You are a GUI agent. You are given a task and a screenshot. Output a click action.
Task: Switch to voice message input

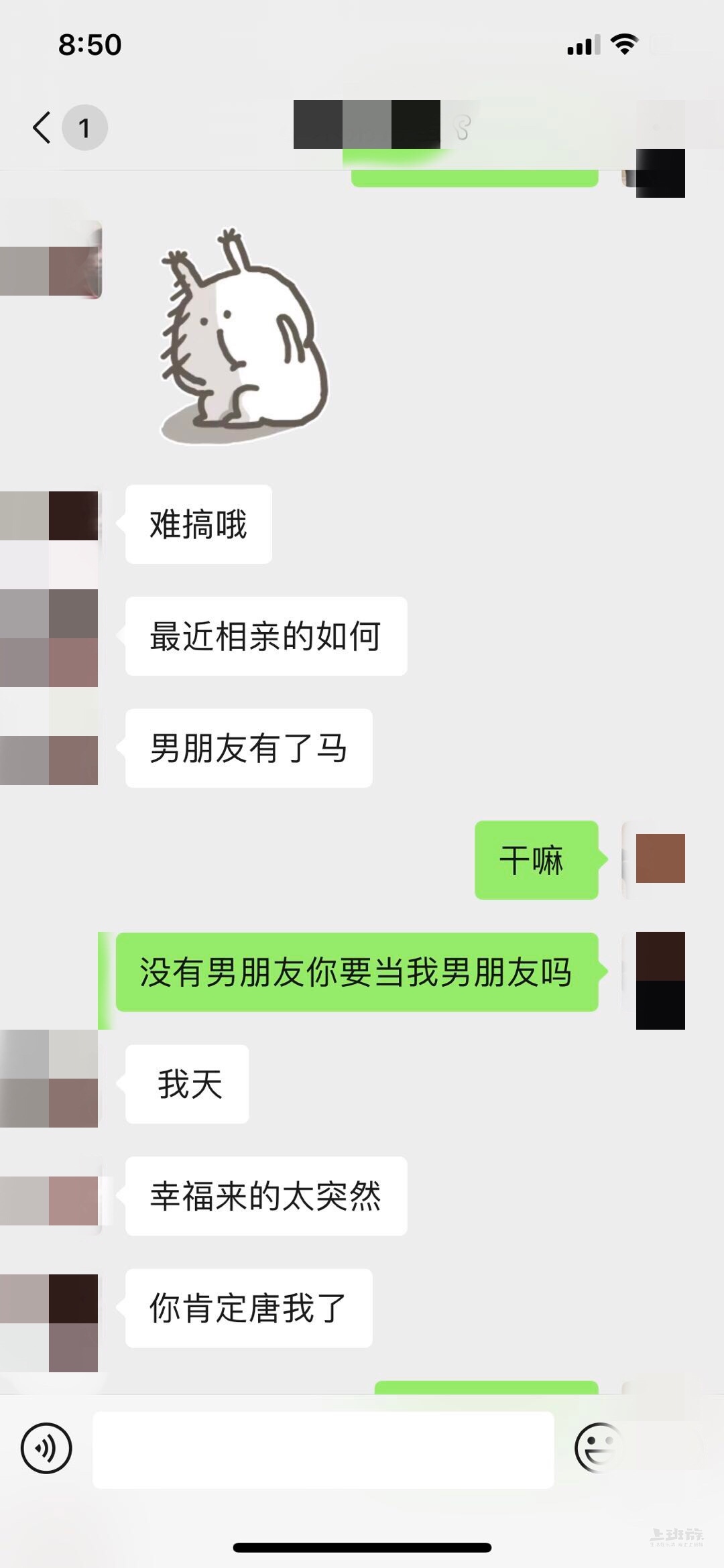point(46,1447)
